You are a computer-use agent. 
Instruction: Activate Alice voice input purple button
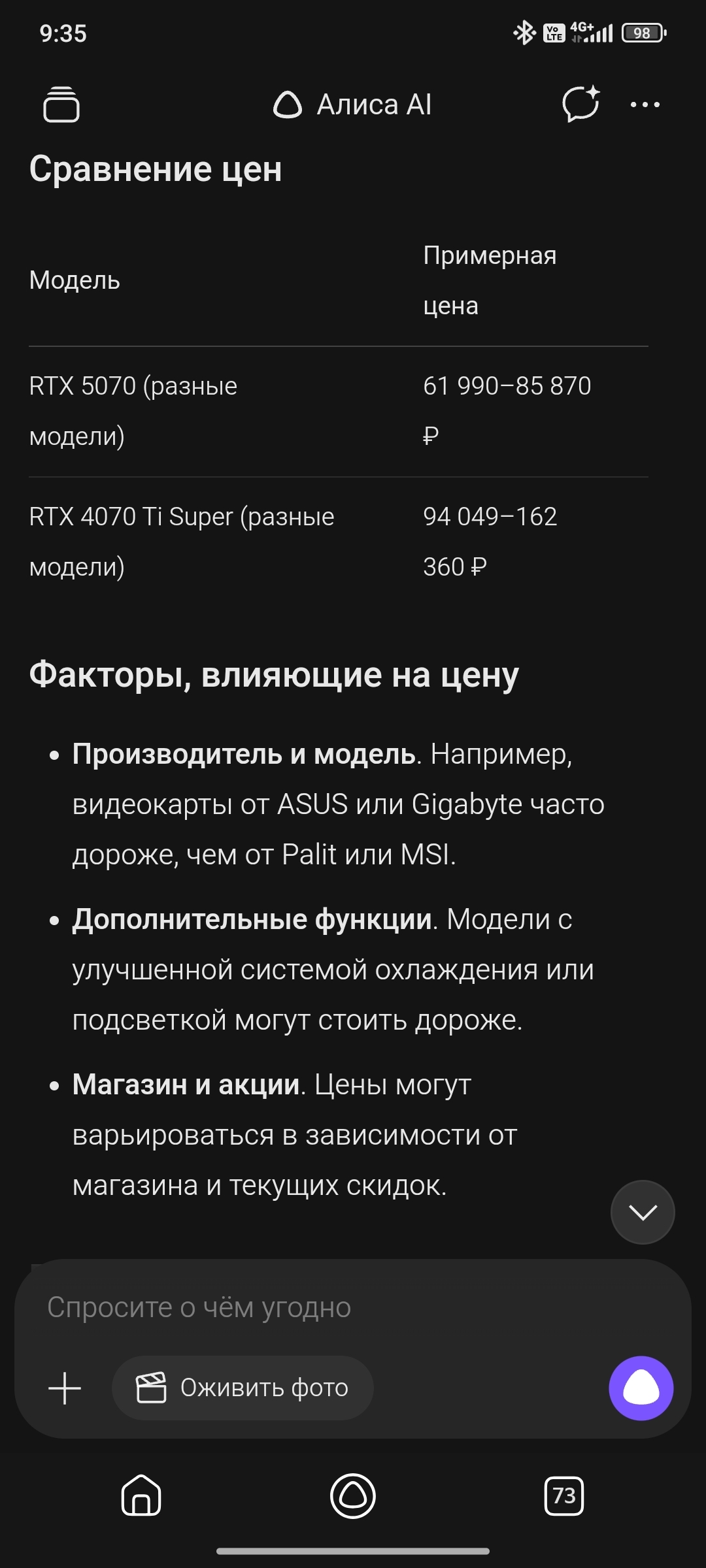(641, 1388)
